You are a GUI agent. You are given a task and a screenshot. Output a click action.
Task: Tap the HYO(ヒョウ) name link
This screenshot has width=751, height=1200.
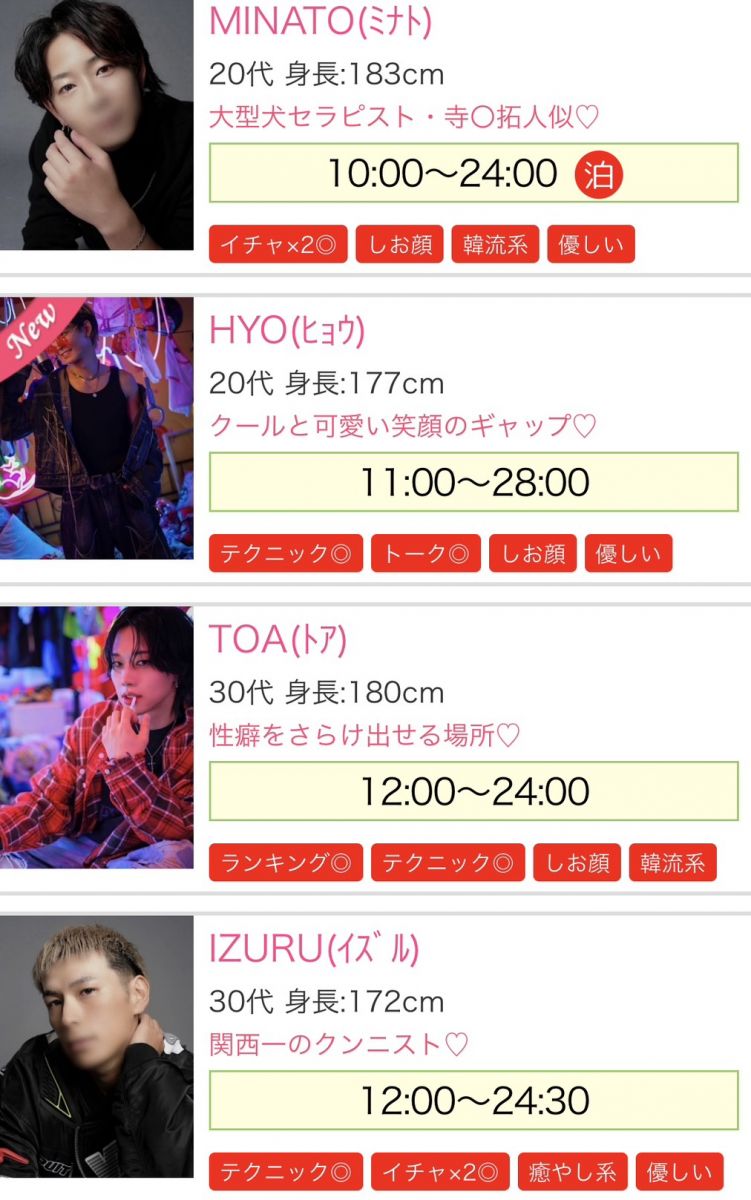[x=287, y=330]
